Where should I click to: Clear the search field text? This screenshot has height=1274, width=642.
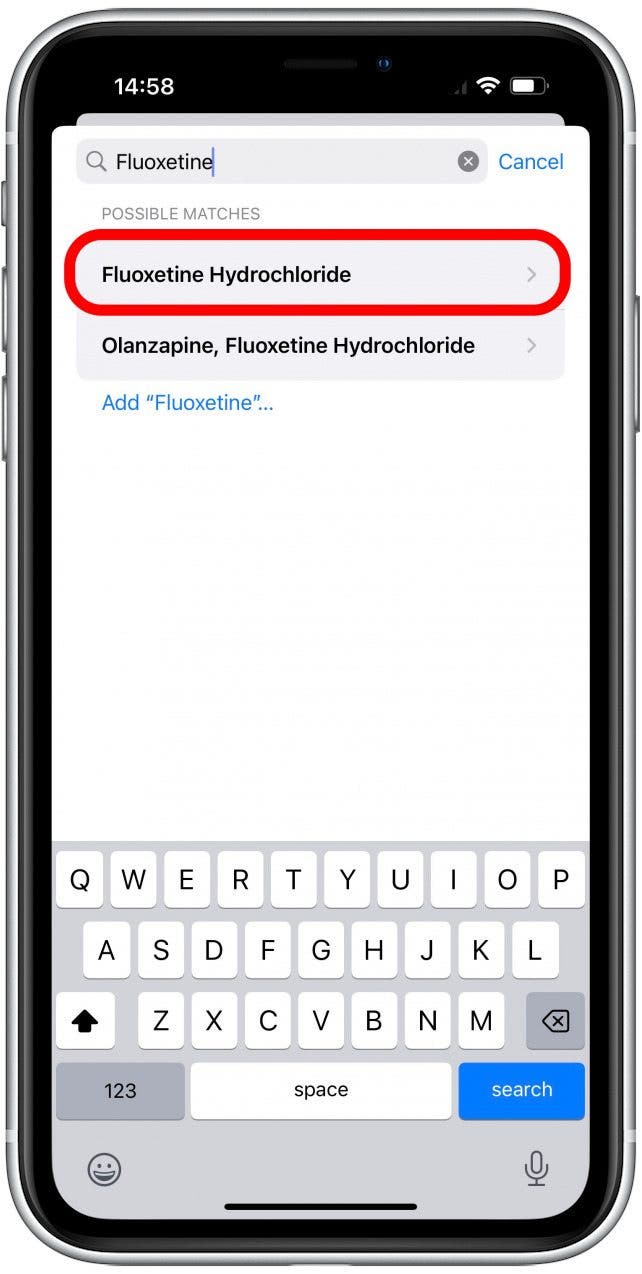pos(468,162)
